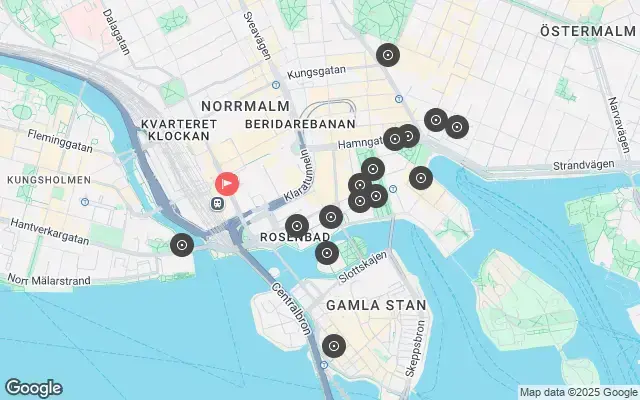Tap the red flag marker near Kvarteret Klockan

tap(228, 184)
